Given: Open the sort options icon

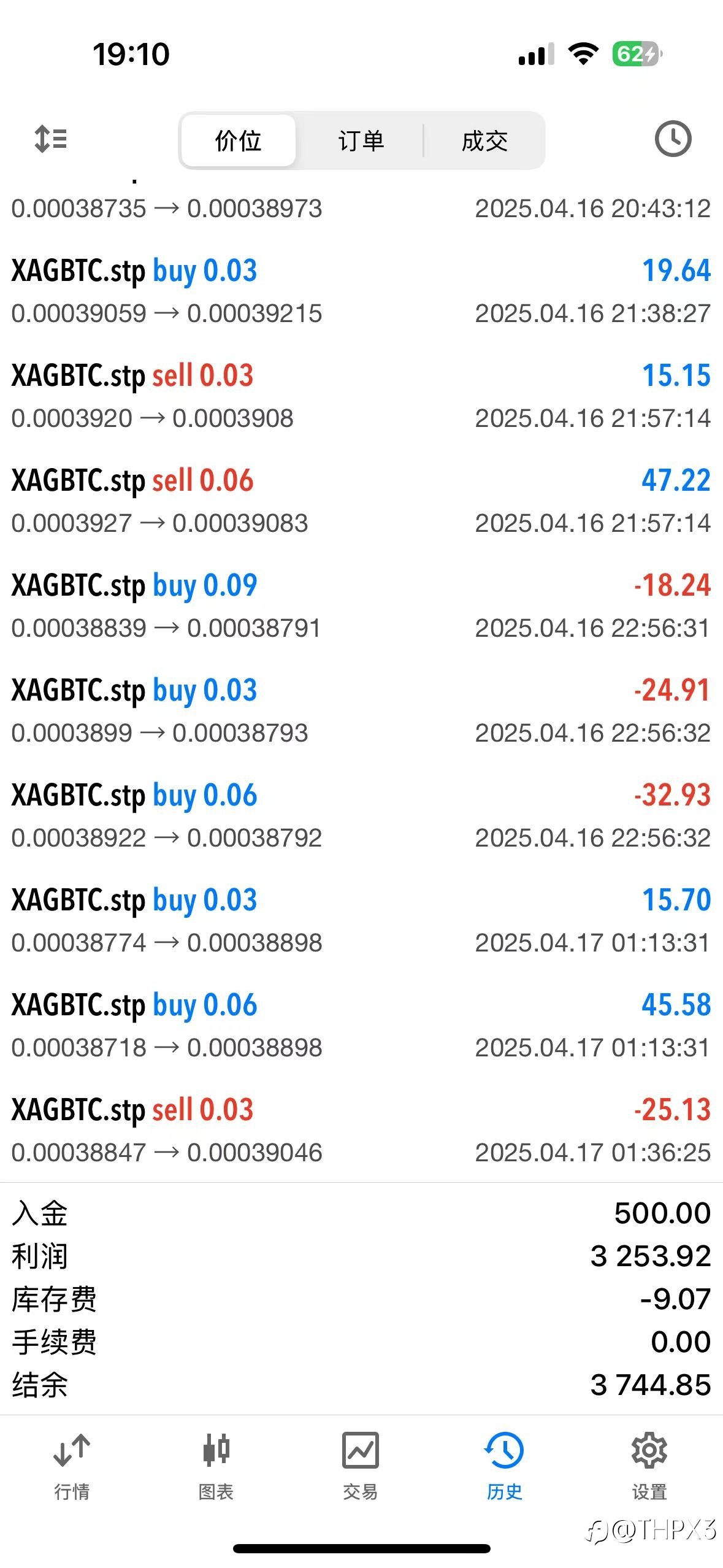Looking at the screenshot, I should pos(51,139).
